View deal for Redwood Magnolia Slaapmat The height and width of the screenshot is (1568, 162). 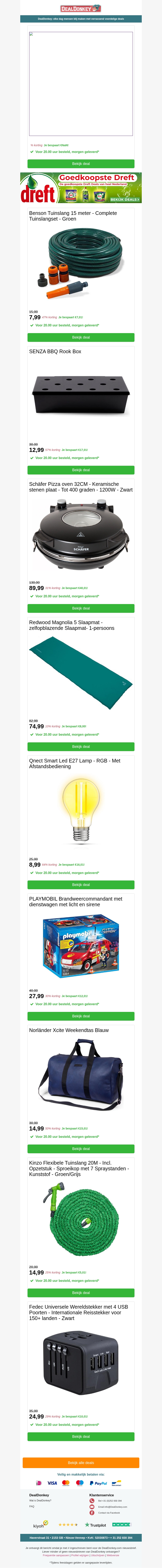(x=81, y=746)
